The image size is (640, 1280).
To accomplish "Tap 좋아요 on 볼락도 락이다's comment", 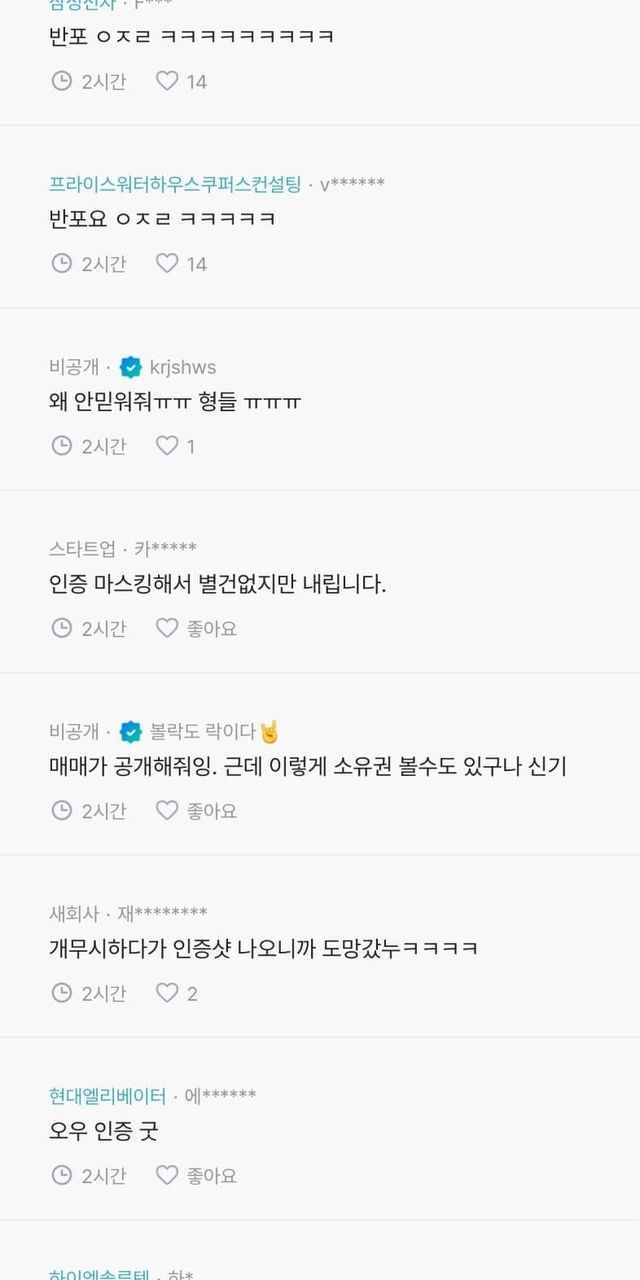I will click(x=196, y=810).
